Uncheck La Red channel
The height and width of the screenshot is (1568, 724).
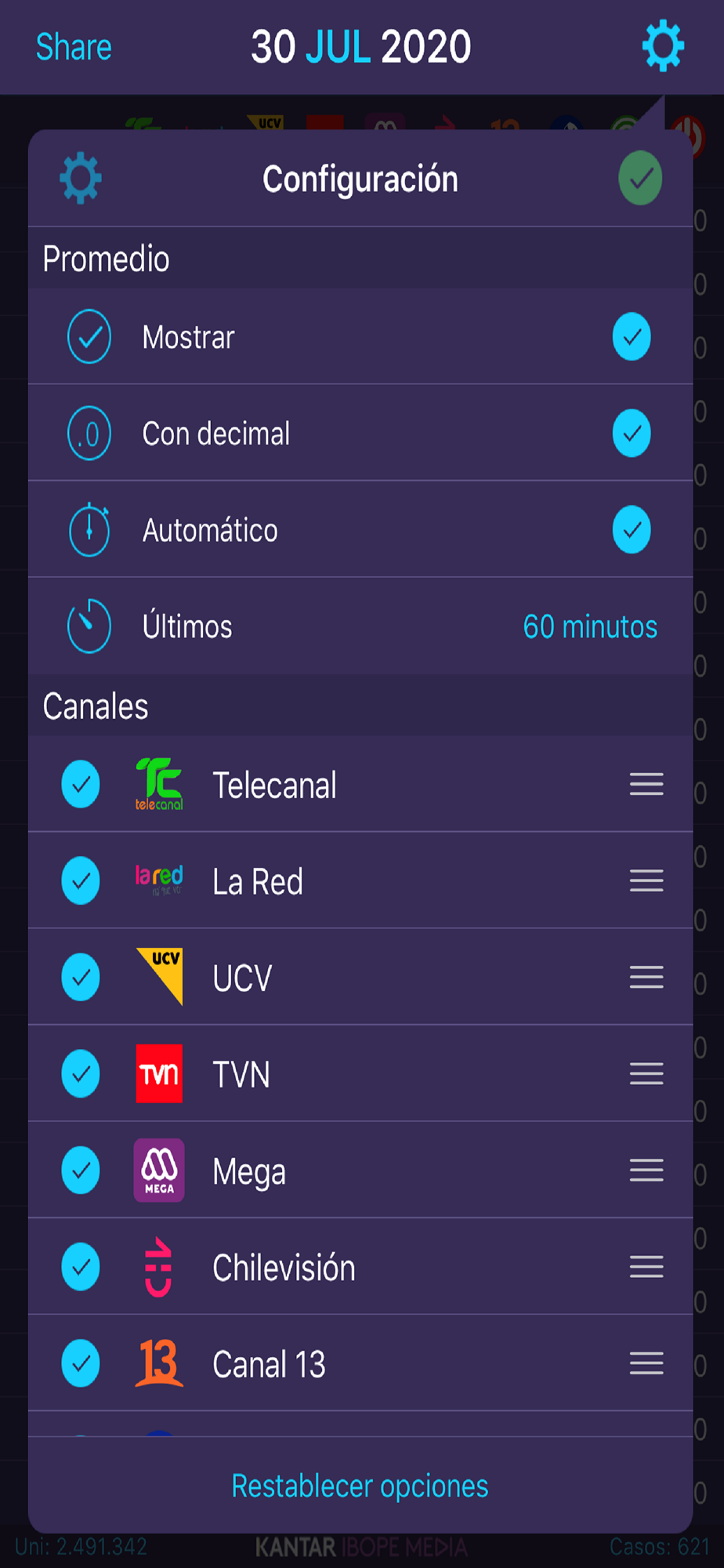point(81,880)
